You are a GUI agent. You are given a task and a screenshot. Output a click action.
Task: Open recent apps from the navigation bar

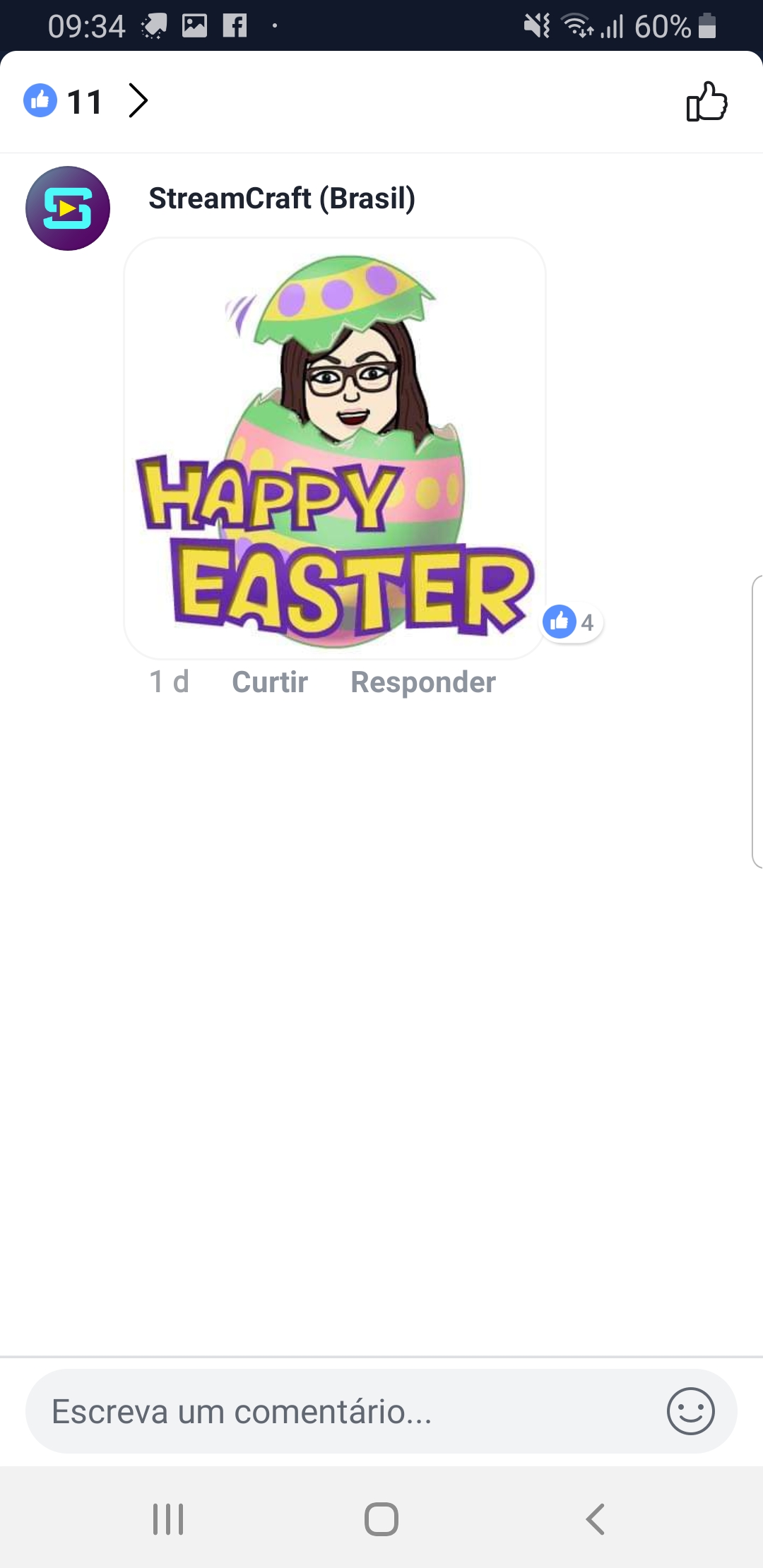point(168,1519)
